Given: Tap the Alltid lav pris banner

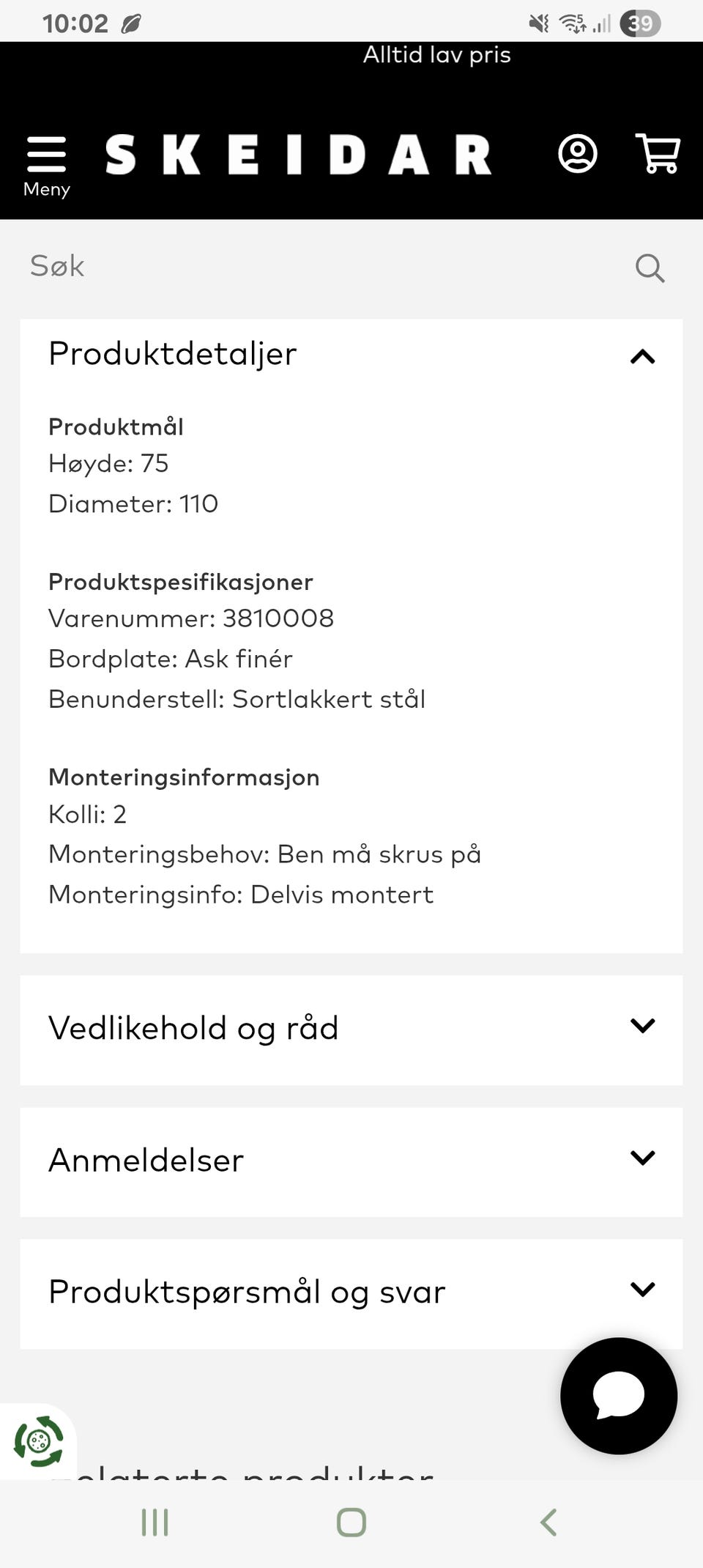Looking at the screenshot, I should pos(437,54).
